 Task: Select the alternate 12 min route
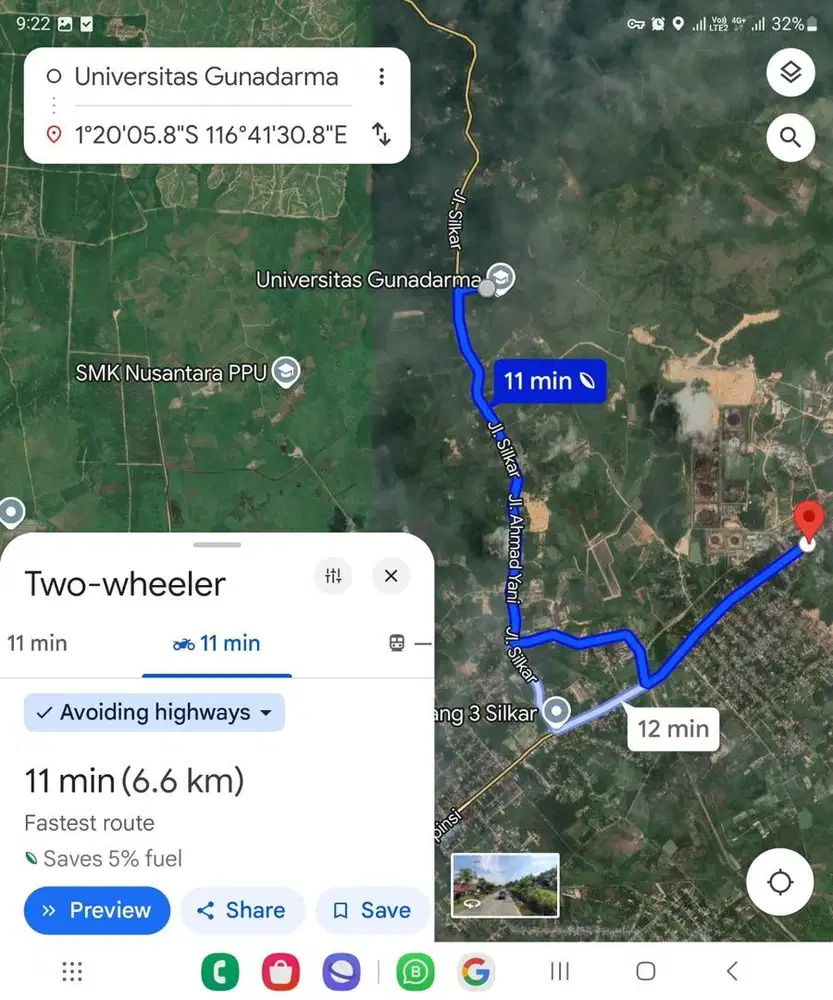click(673, 729)
